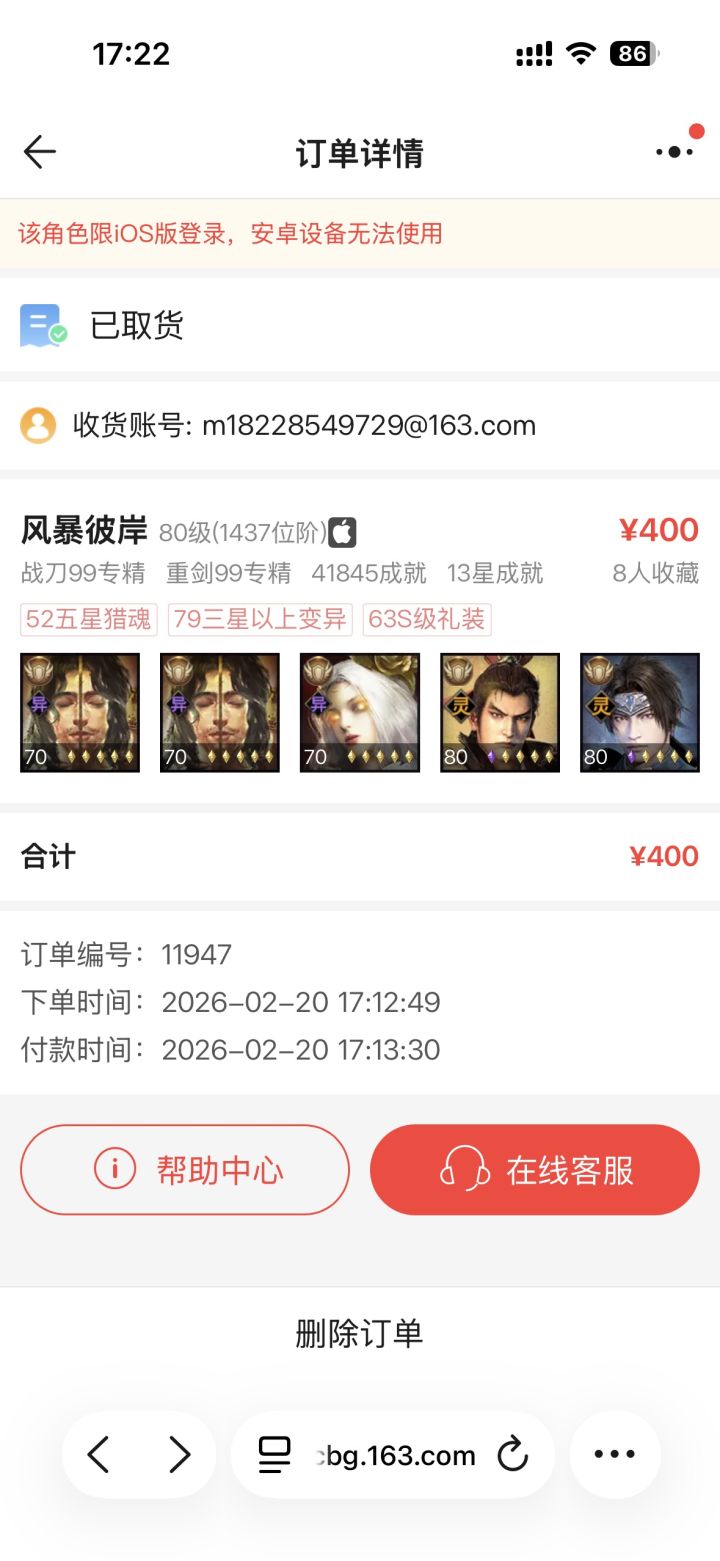Open the 79三星以上变异 tag
The width and height of the screenshot is (720, 1561).
260,619
